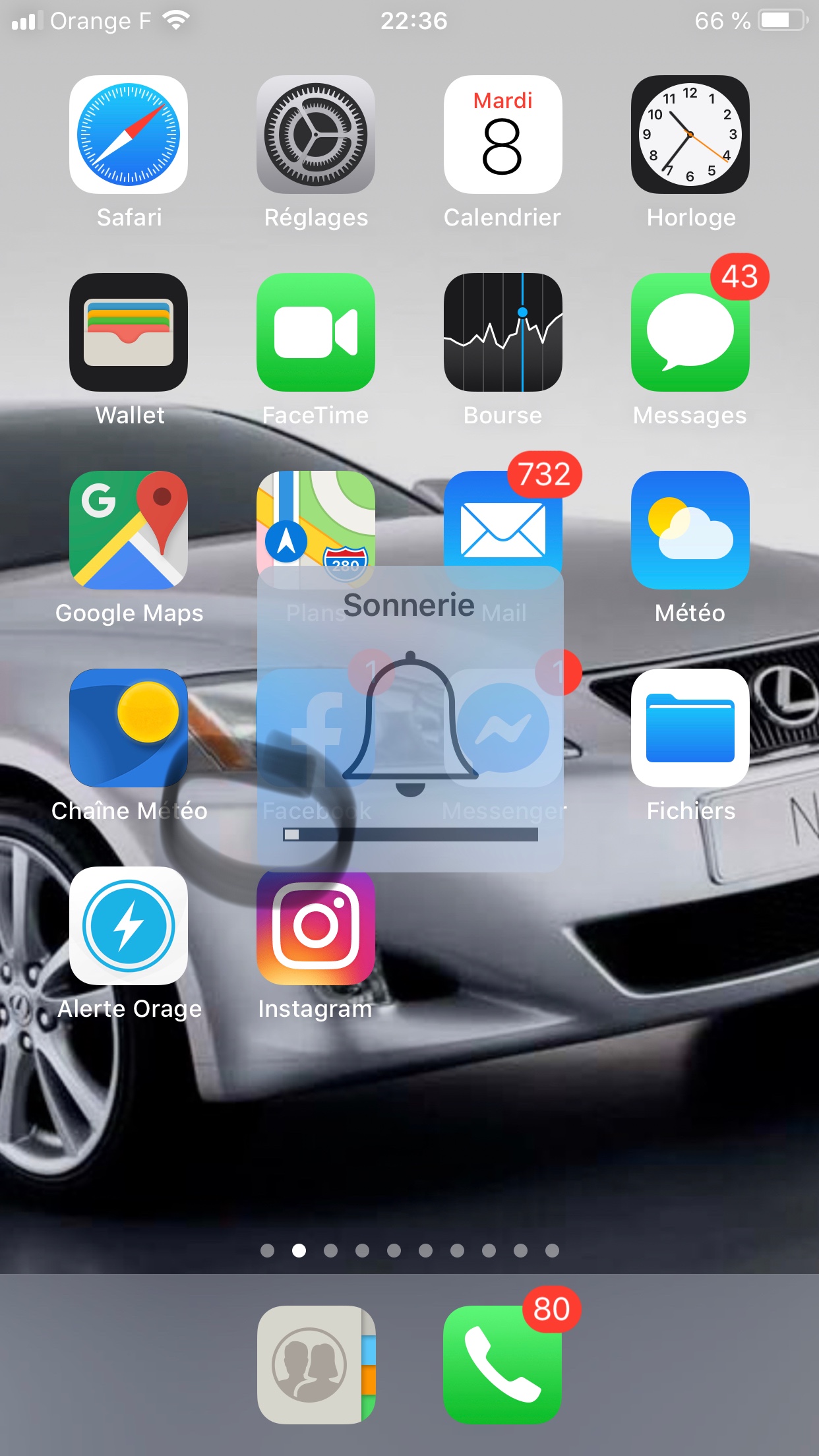Open Instagram

[316, 926]
